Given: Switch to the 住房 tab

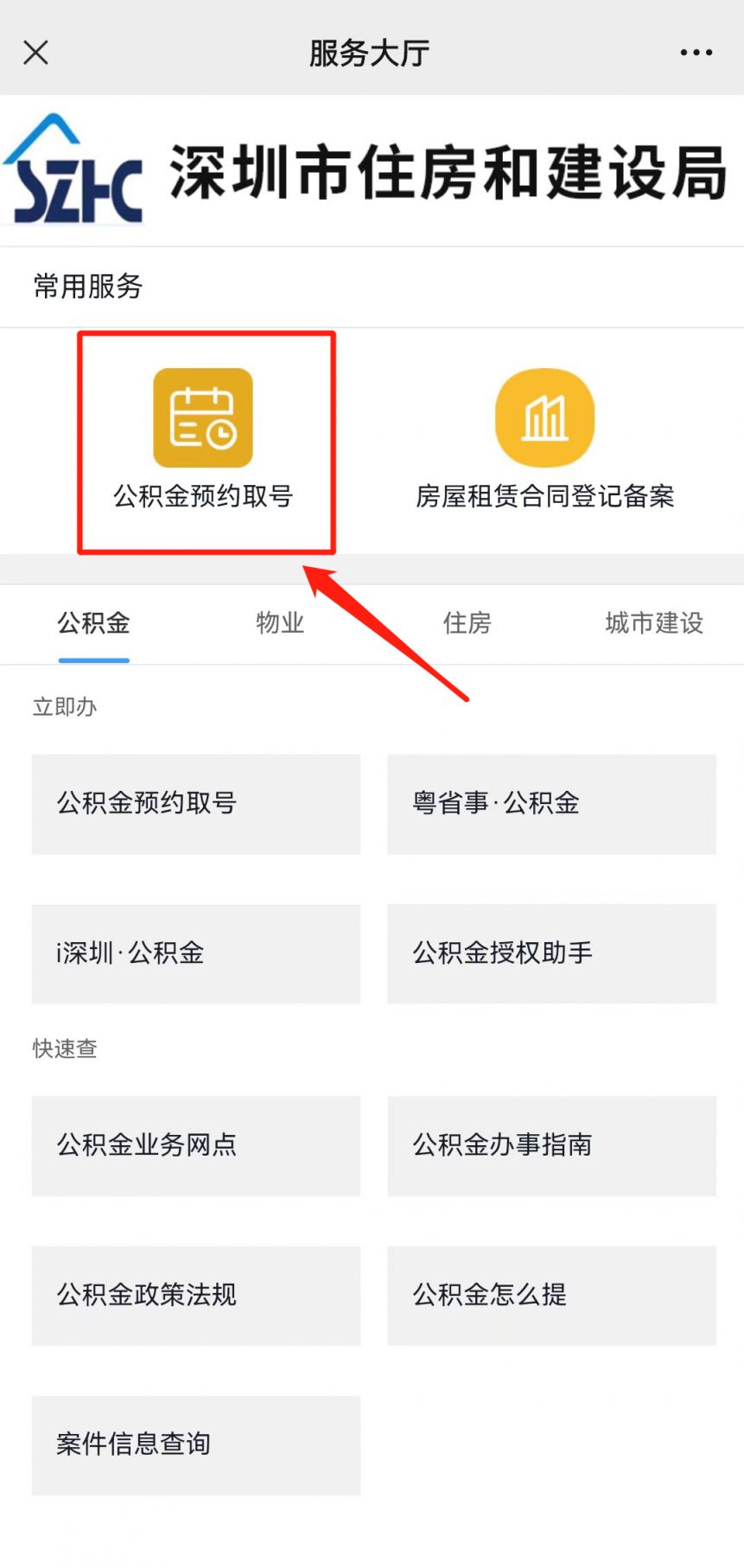Looking at the screenshot, I should pos(467,624).
